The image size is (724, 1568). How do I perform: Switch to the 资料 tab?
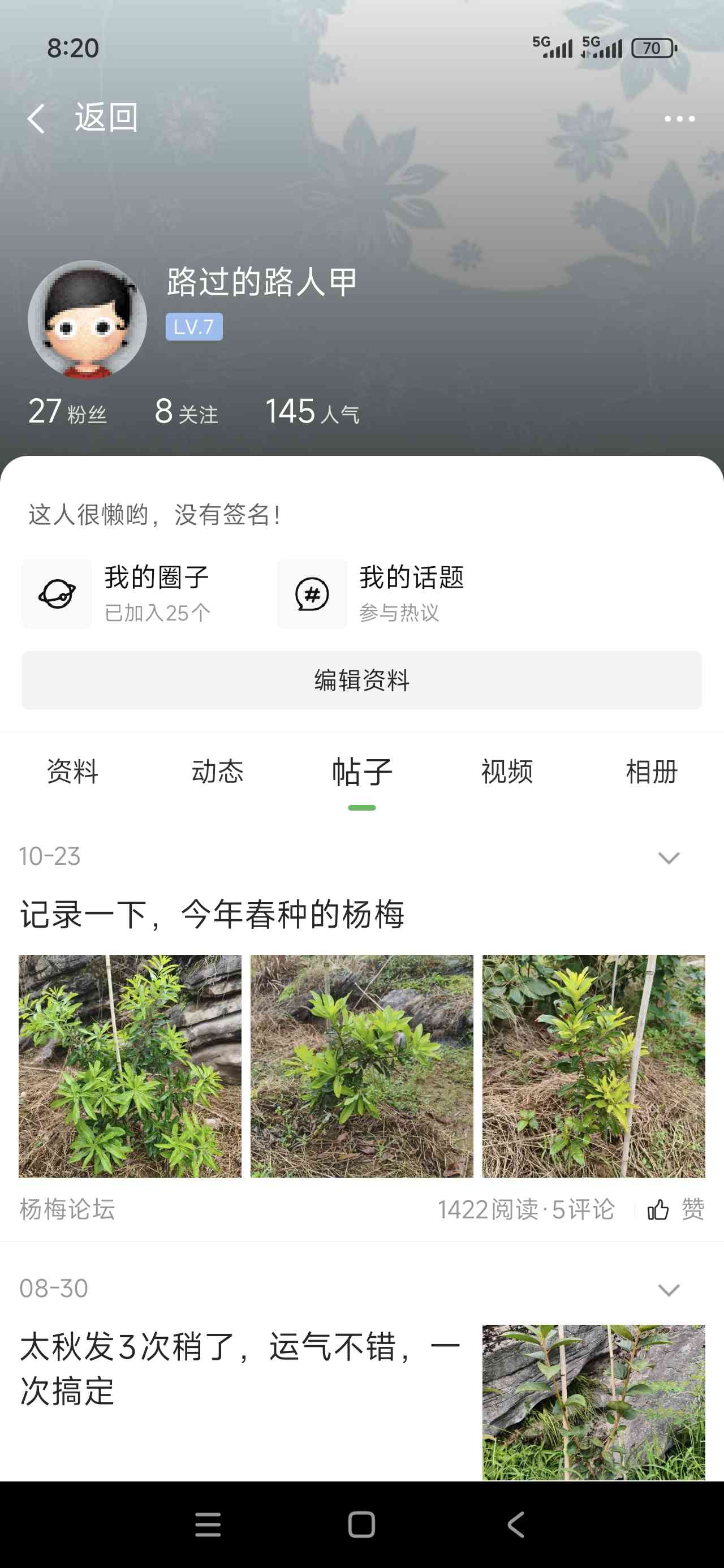pyautogui.click(x=72, y=772)
